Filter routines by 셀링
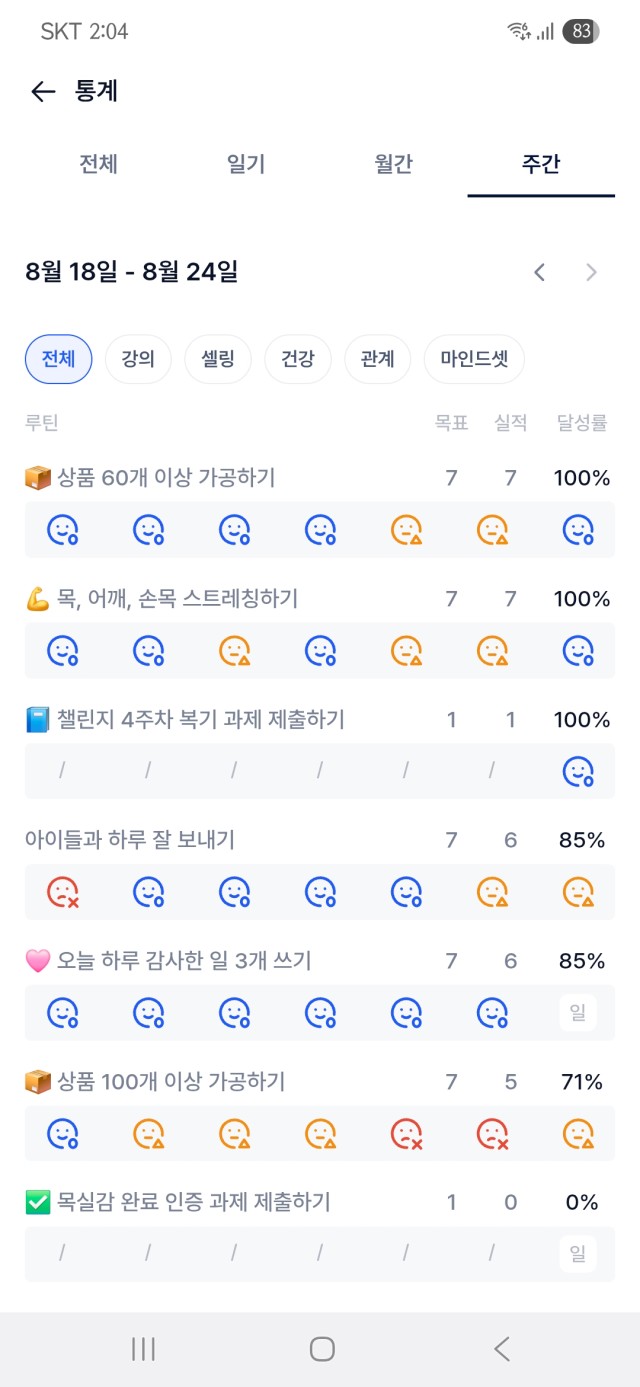The width and height of the screenshot is (640, 1387). click(218, 359)
